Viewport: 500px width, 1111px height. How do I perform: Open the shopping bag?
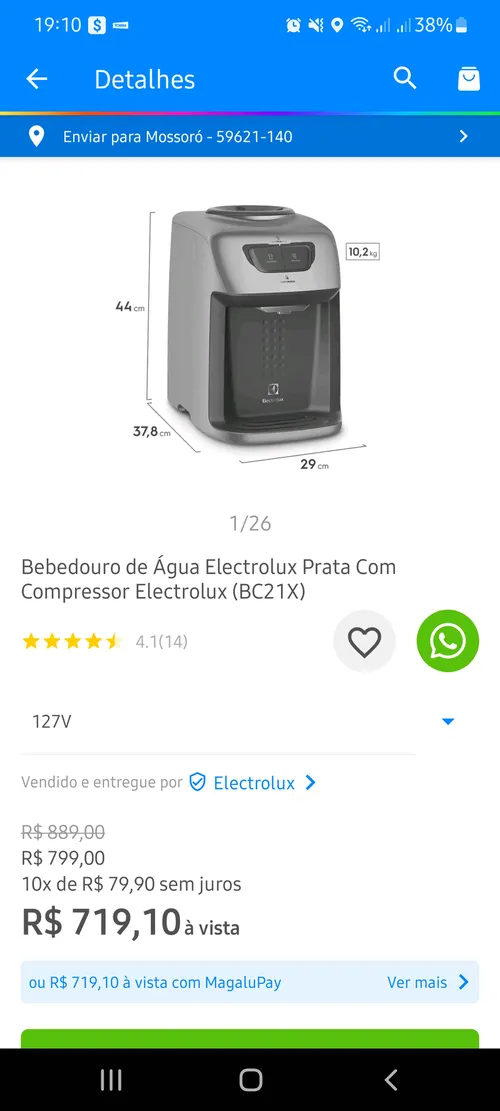(468, 79)
